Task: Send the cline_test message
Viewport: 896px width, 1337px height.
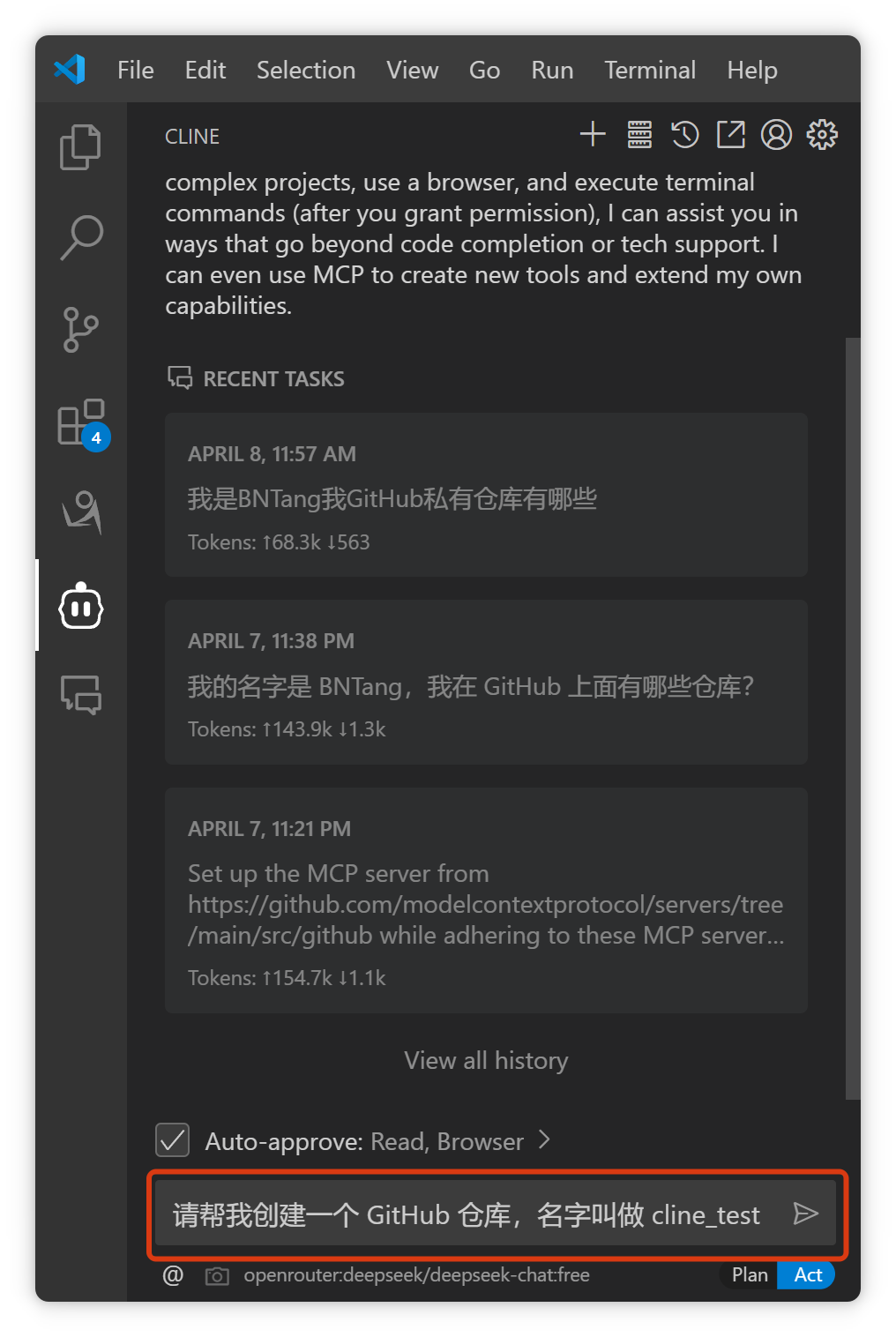Action: 805,1214
